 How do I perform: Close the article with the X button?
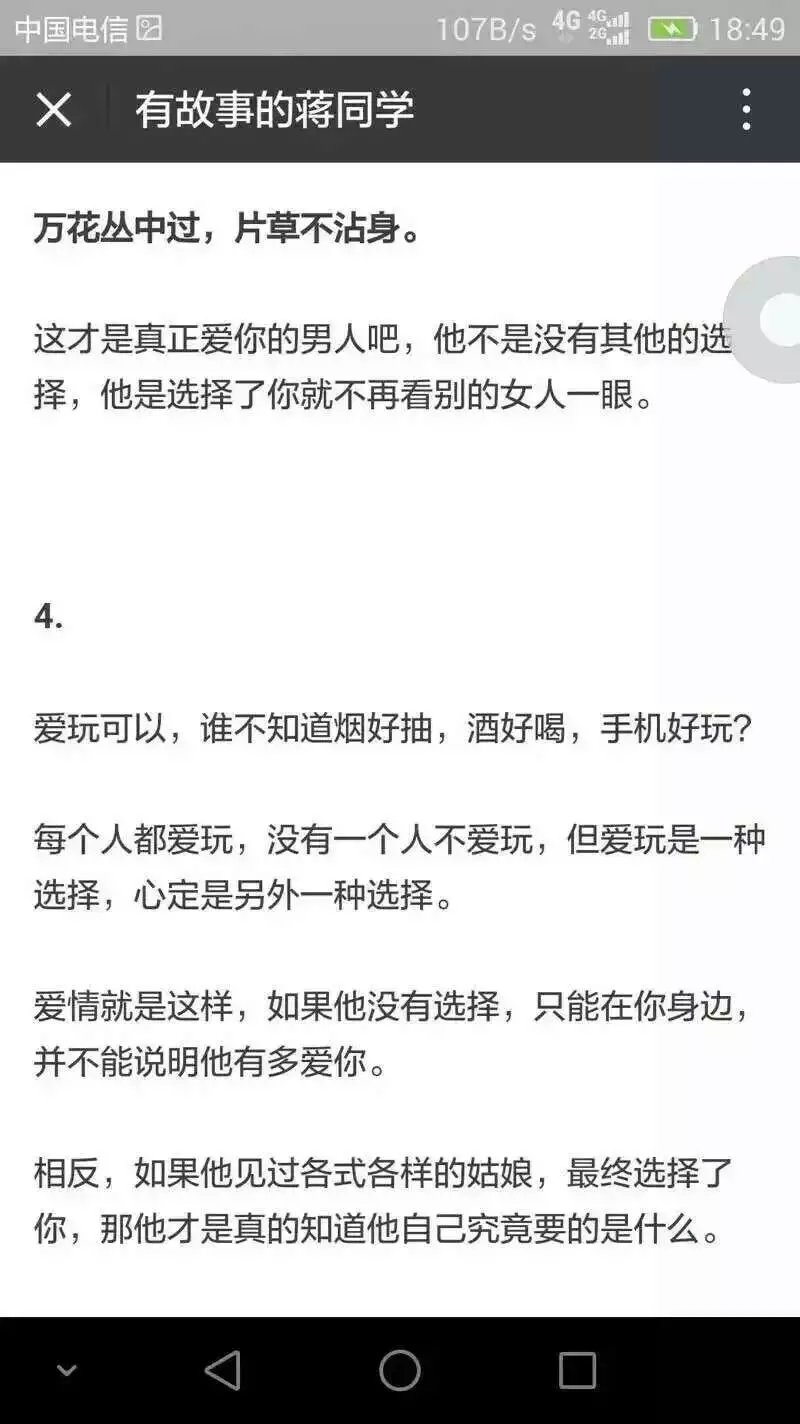(54, 109)
